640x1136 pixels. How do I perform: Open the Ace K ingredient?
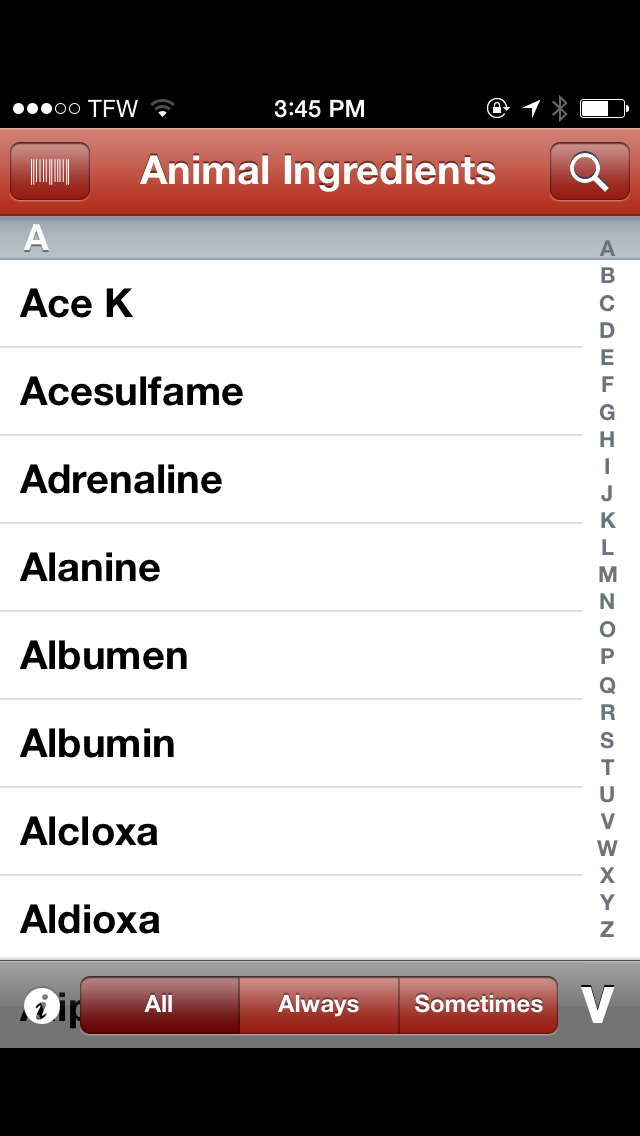click(290, 304)
